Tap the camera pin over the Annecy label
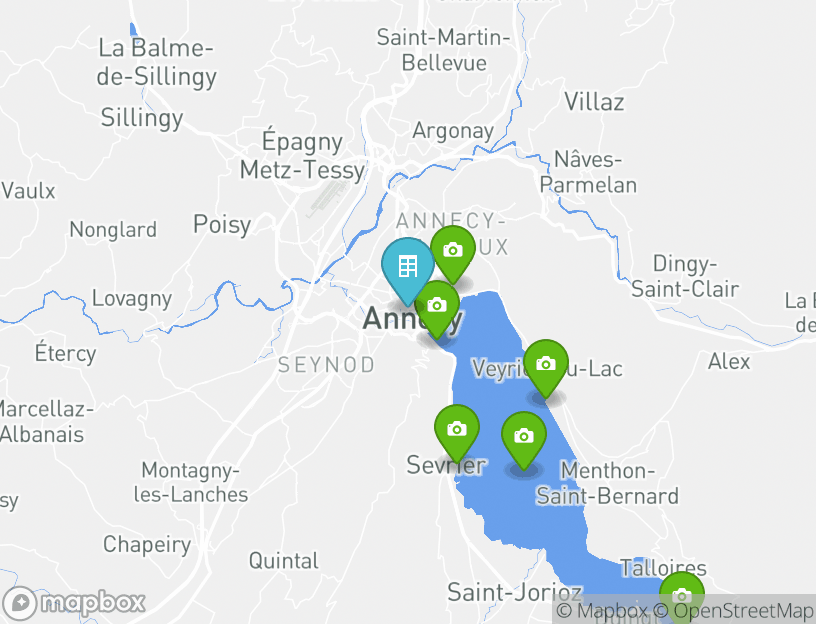 point(437,306)
